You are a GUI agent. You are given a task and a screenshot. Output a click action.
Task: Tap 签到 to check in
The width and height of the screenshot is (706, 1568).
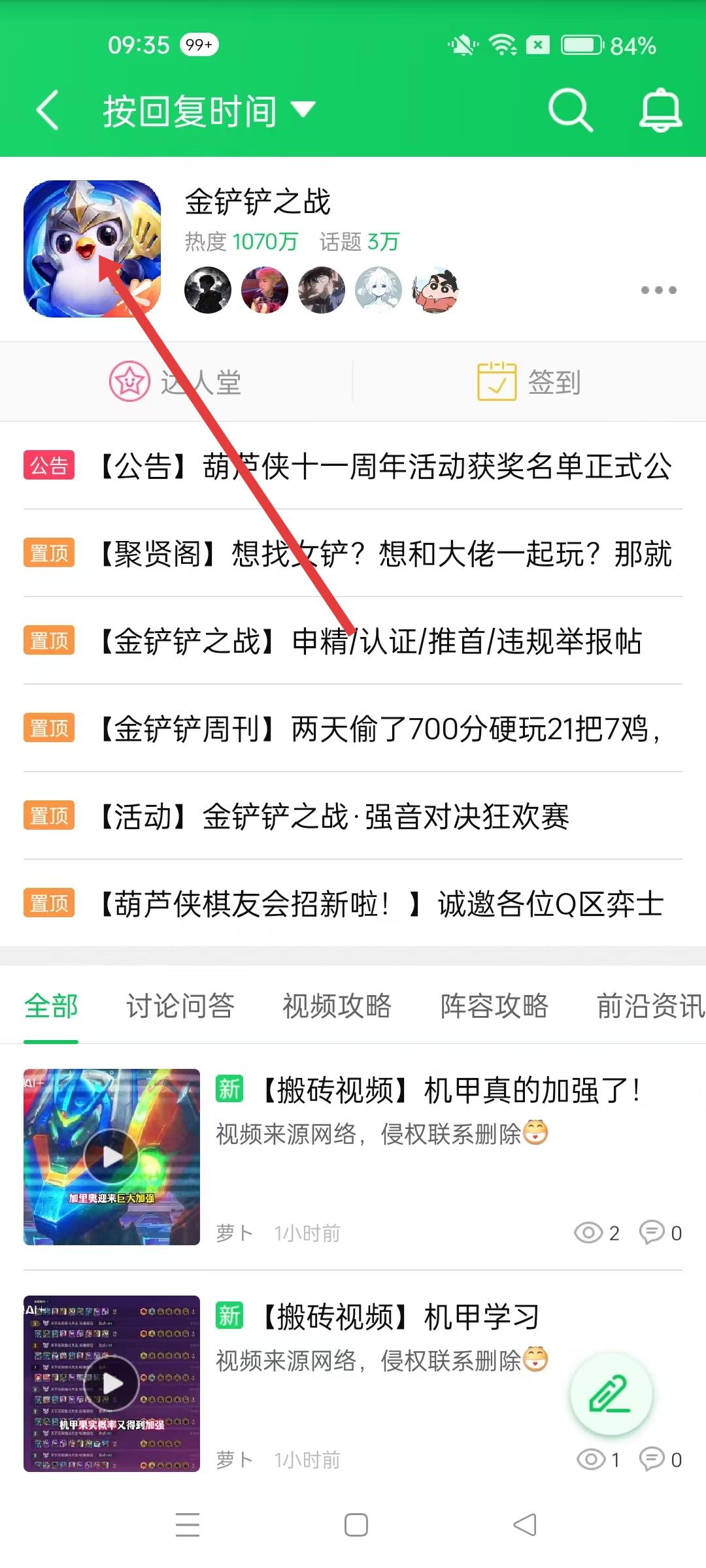529,382
